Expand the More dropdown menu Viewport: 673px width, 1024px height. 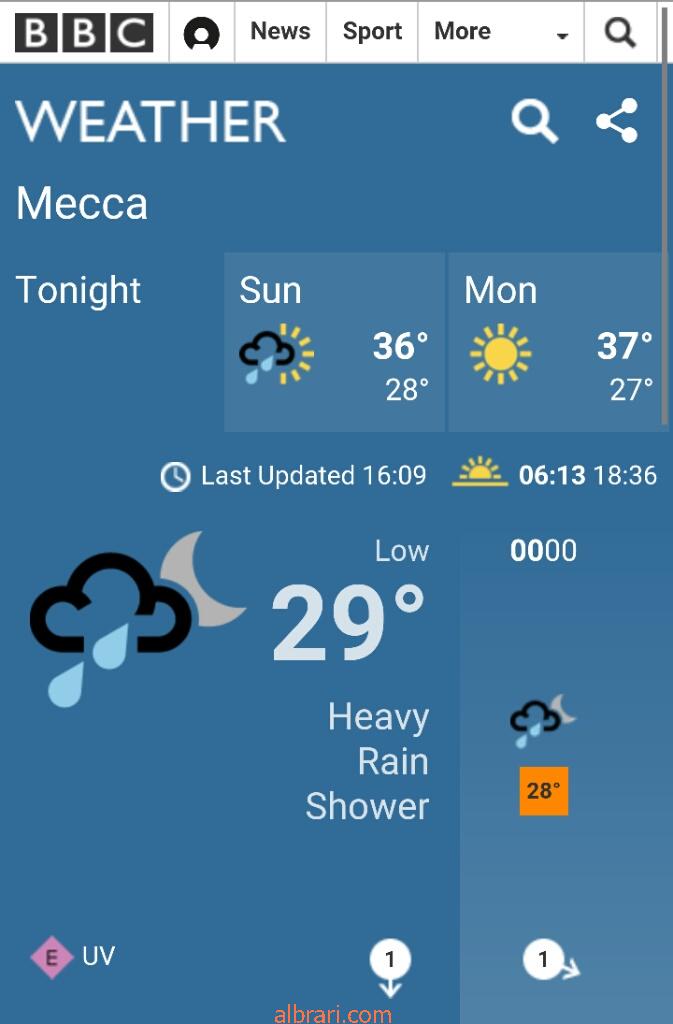(x=501, y=32)
